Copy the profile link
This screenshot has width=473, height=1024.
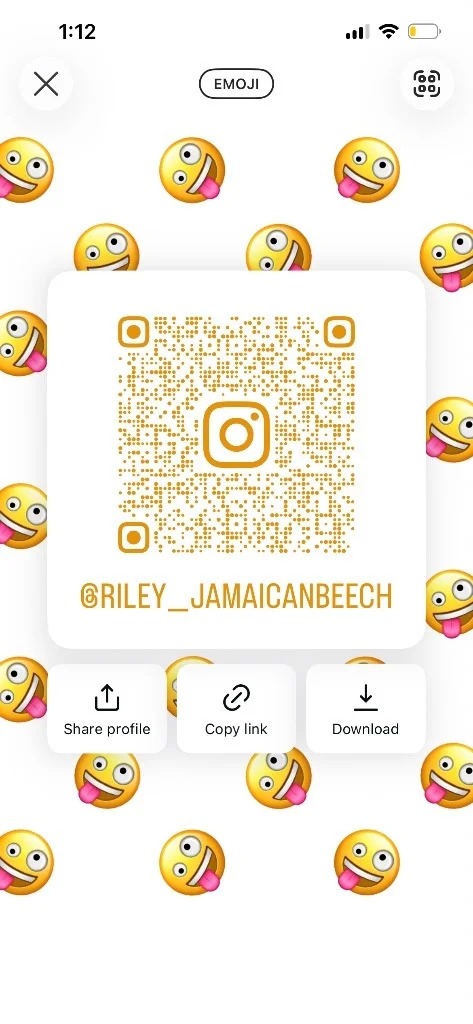click(236, 709)
